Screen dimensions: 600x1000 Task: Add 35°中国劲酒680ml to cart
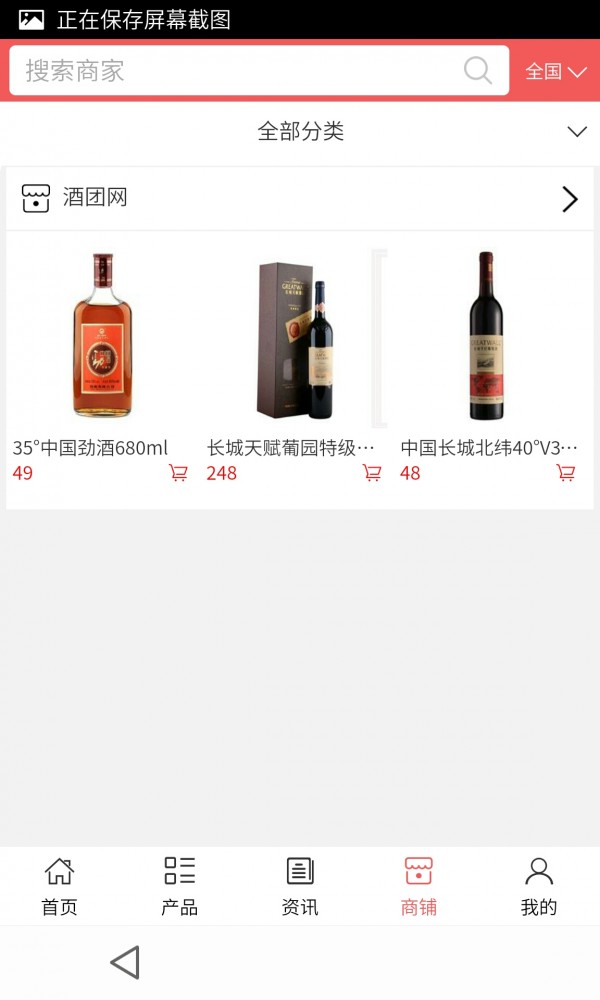click(178, 473)
